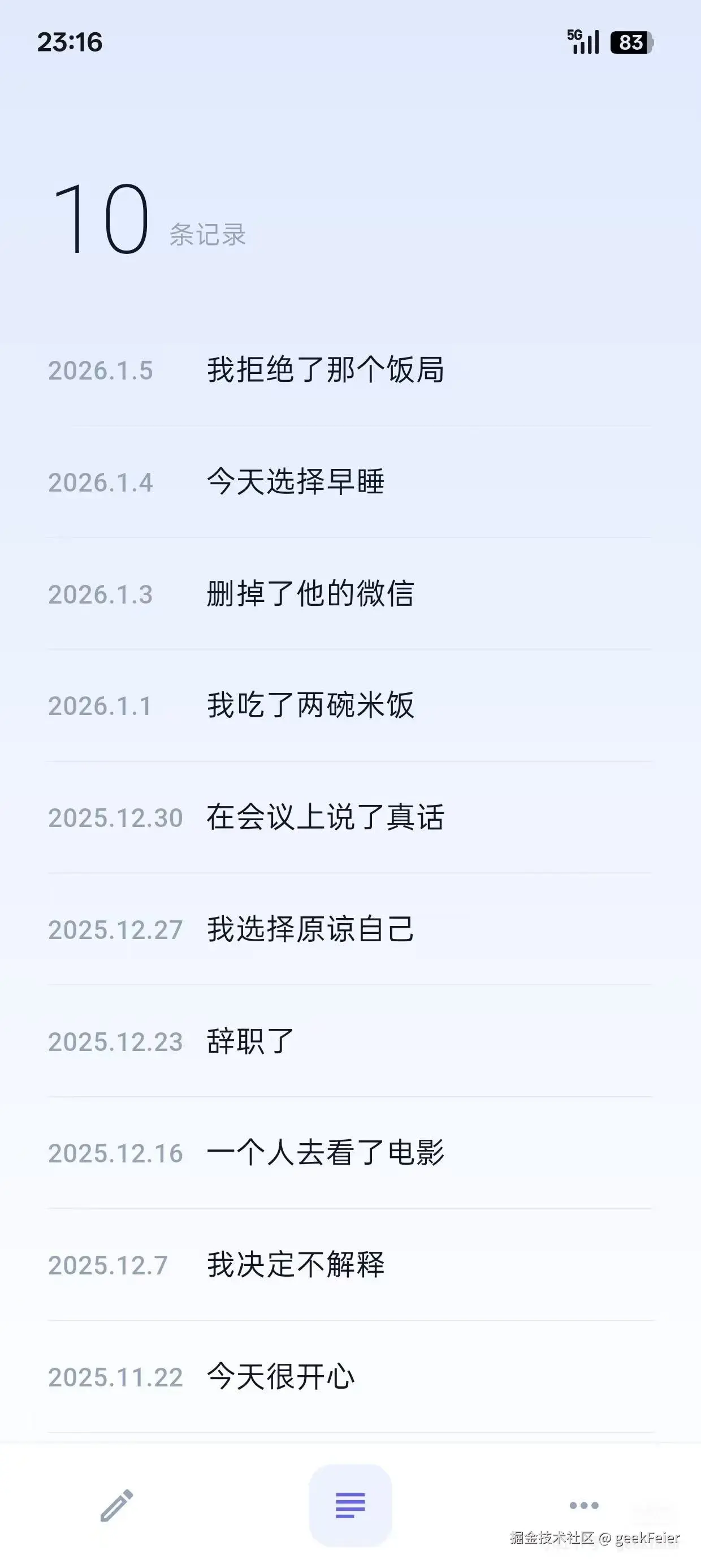Select 在会议上说了真话 from the list
This screenshot has width=701, height=1568.
(x=326, y=818)
